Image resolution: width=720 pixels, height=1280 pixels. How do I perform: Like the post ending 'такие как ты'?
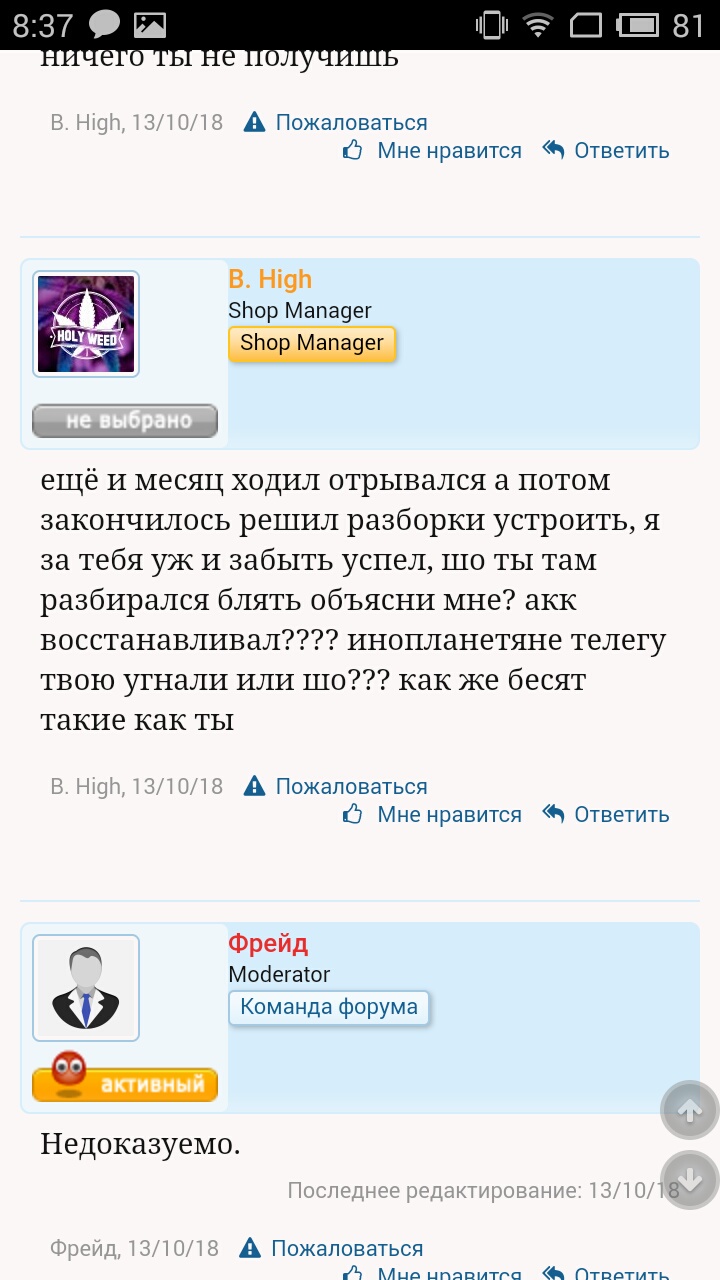(x=432, y=815)
